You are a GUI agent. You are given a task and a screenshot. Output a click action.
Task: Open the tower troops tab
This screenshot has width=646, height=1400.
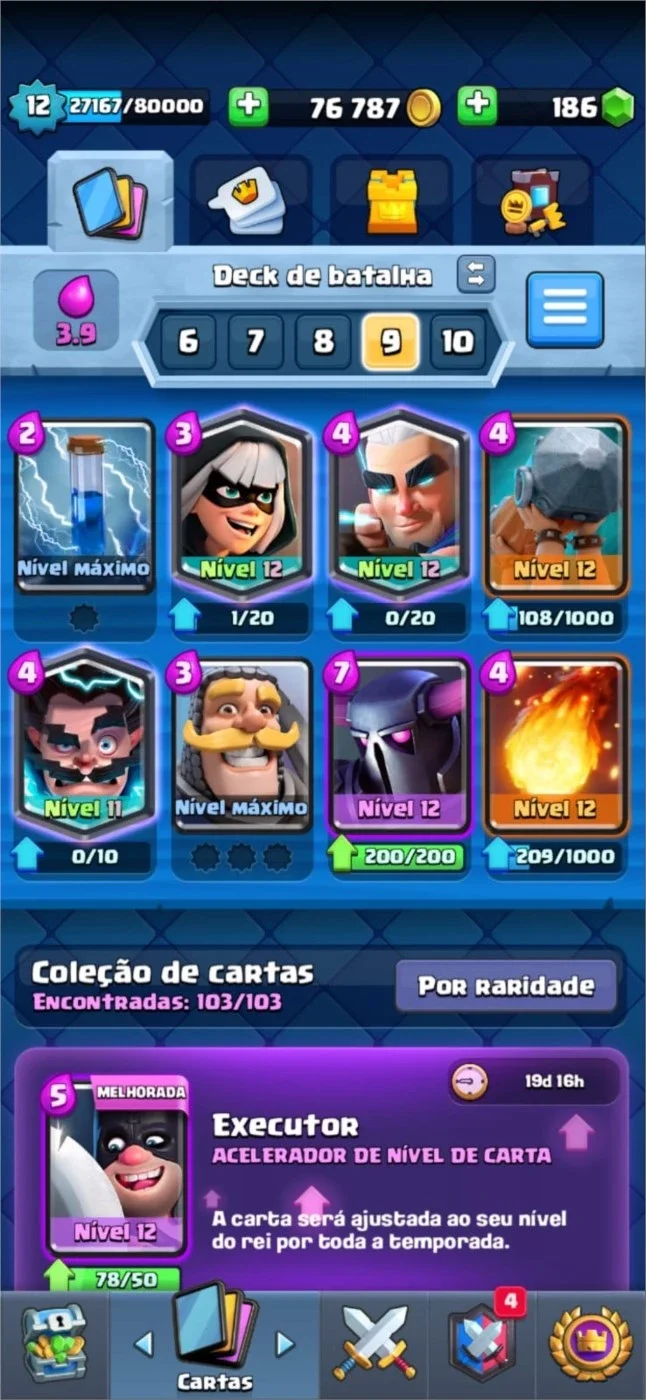coord(391,198)
